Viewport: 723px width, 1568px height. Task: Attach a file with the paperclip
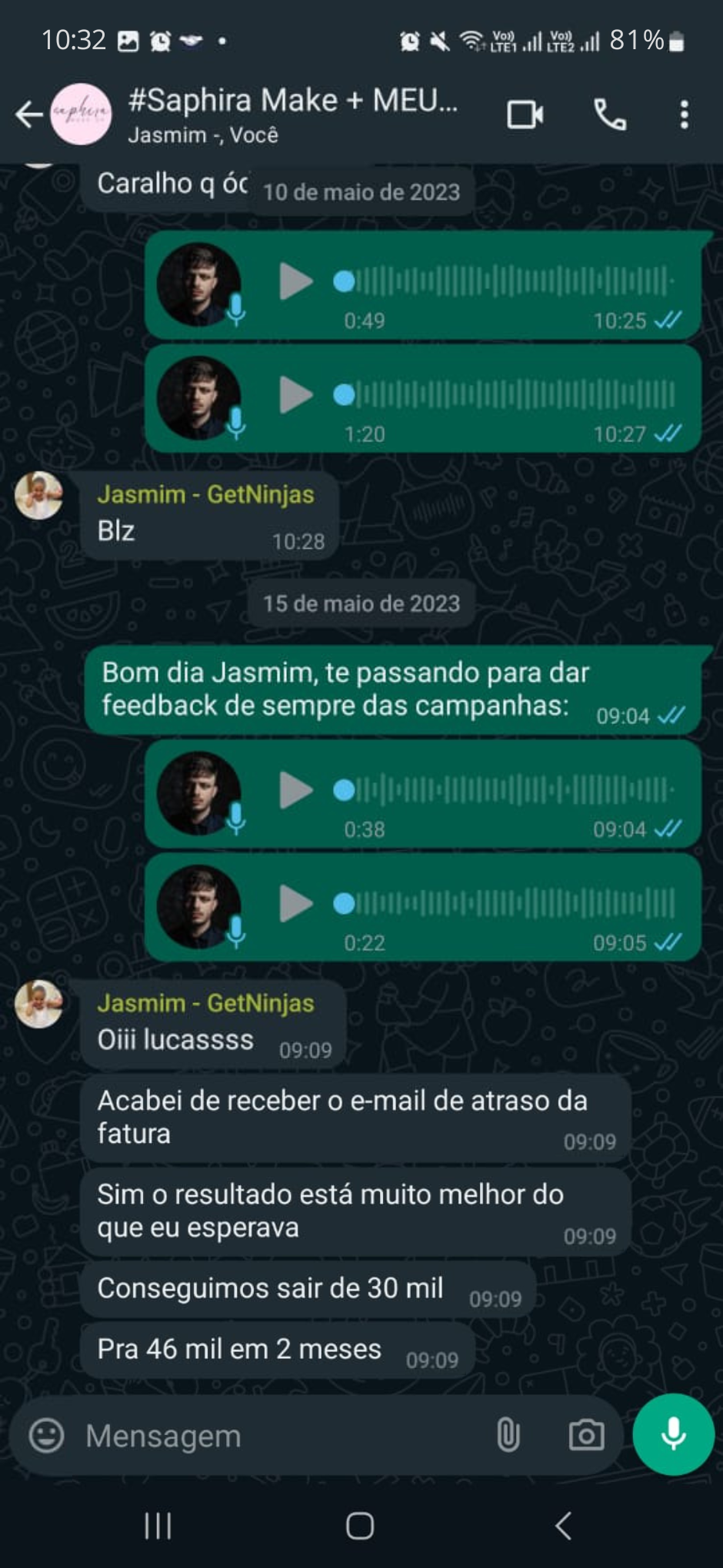508,1435
